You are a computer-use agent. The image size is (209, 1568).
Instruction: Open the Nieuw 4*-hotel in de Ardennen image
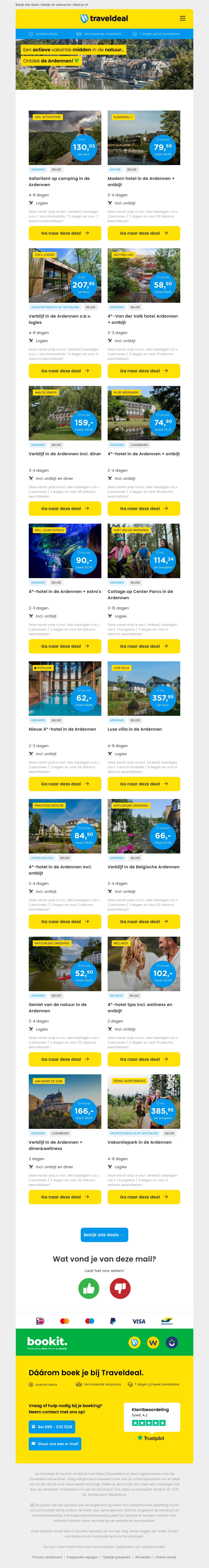(x=65, y=688)
